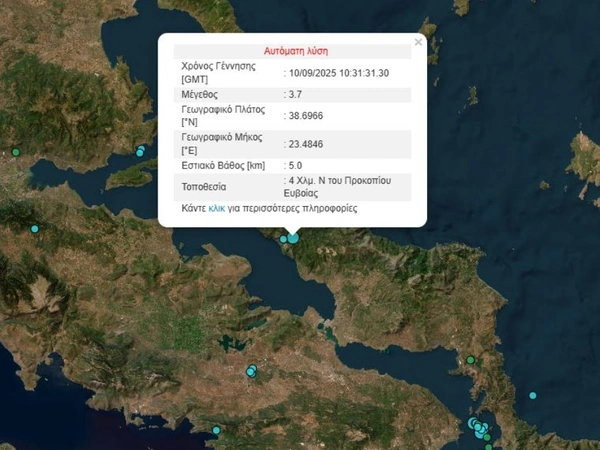Screen dimensions: 600x450
Task: Tap the large earthquake marker under the popup
Action: 293,238
